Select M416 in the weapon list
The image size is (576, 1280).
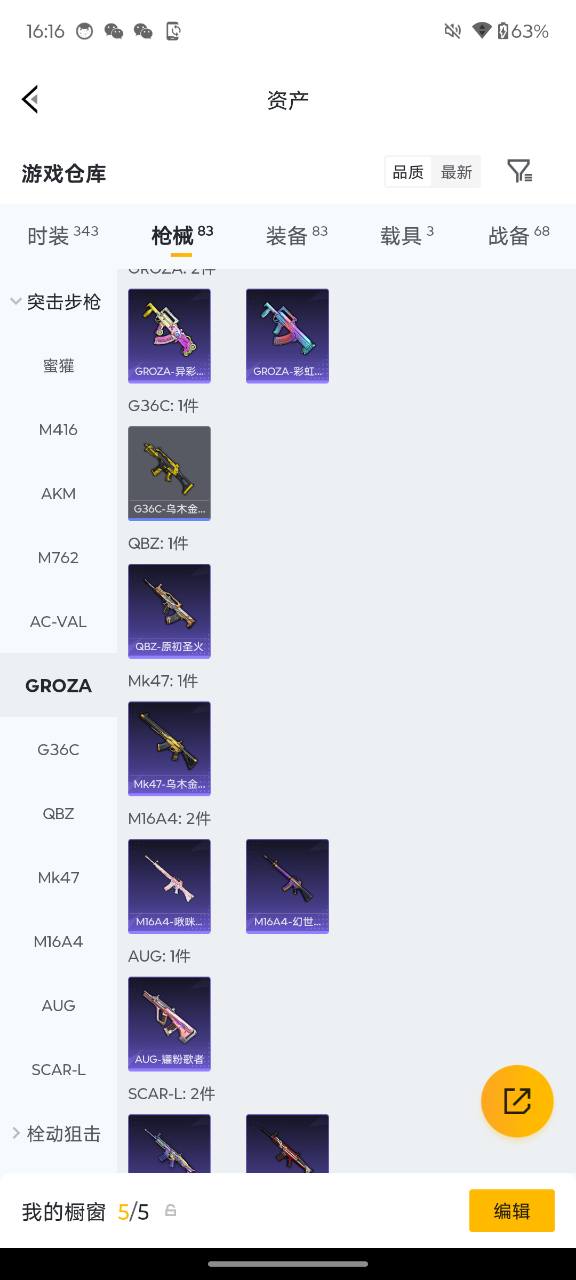(x=58, y=429)
